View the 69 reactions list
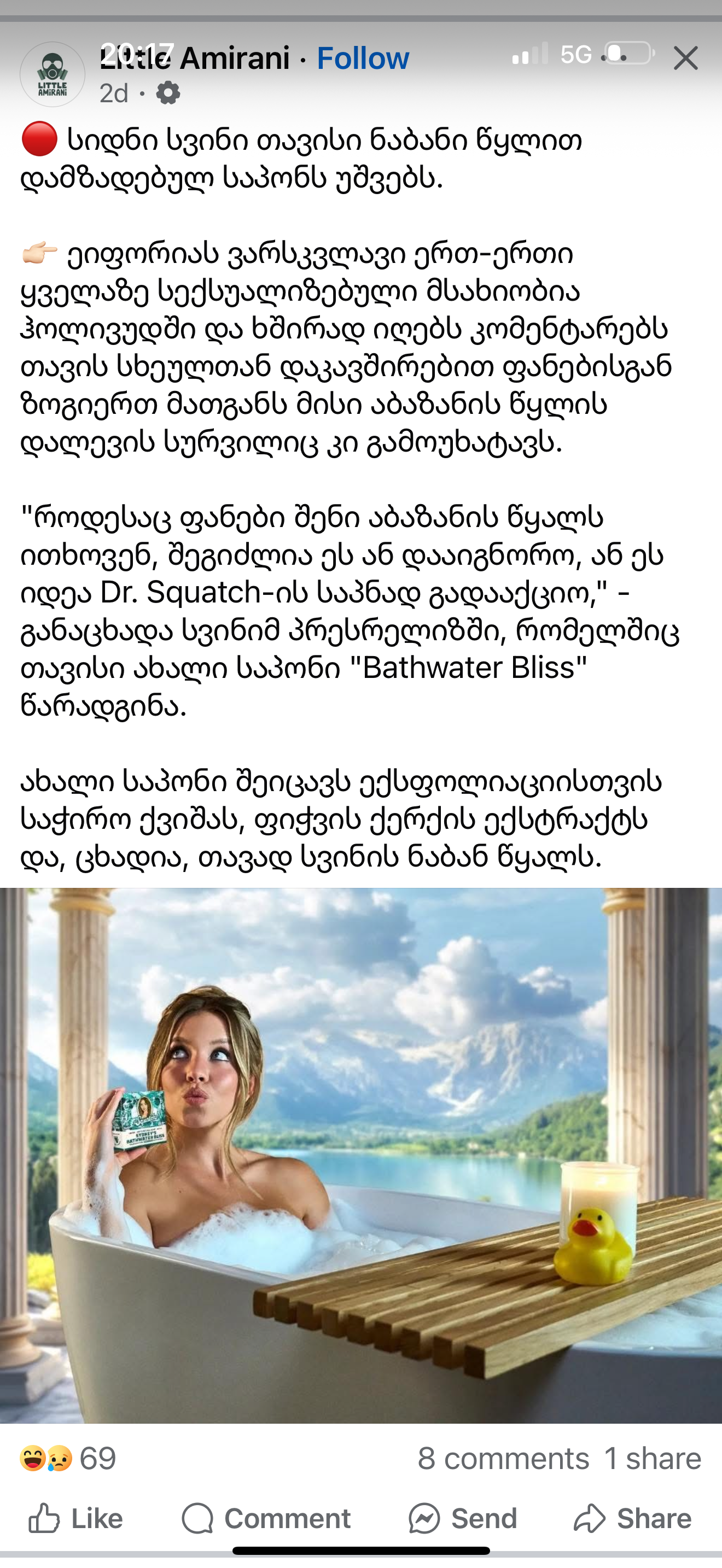Screen dimensions: 722x1568 pyautogui.click(x=68, y=1459)
